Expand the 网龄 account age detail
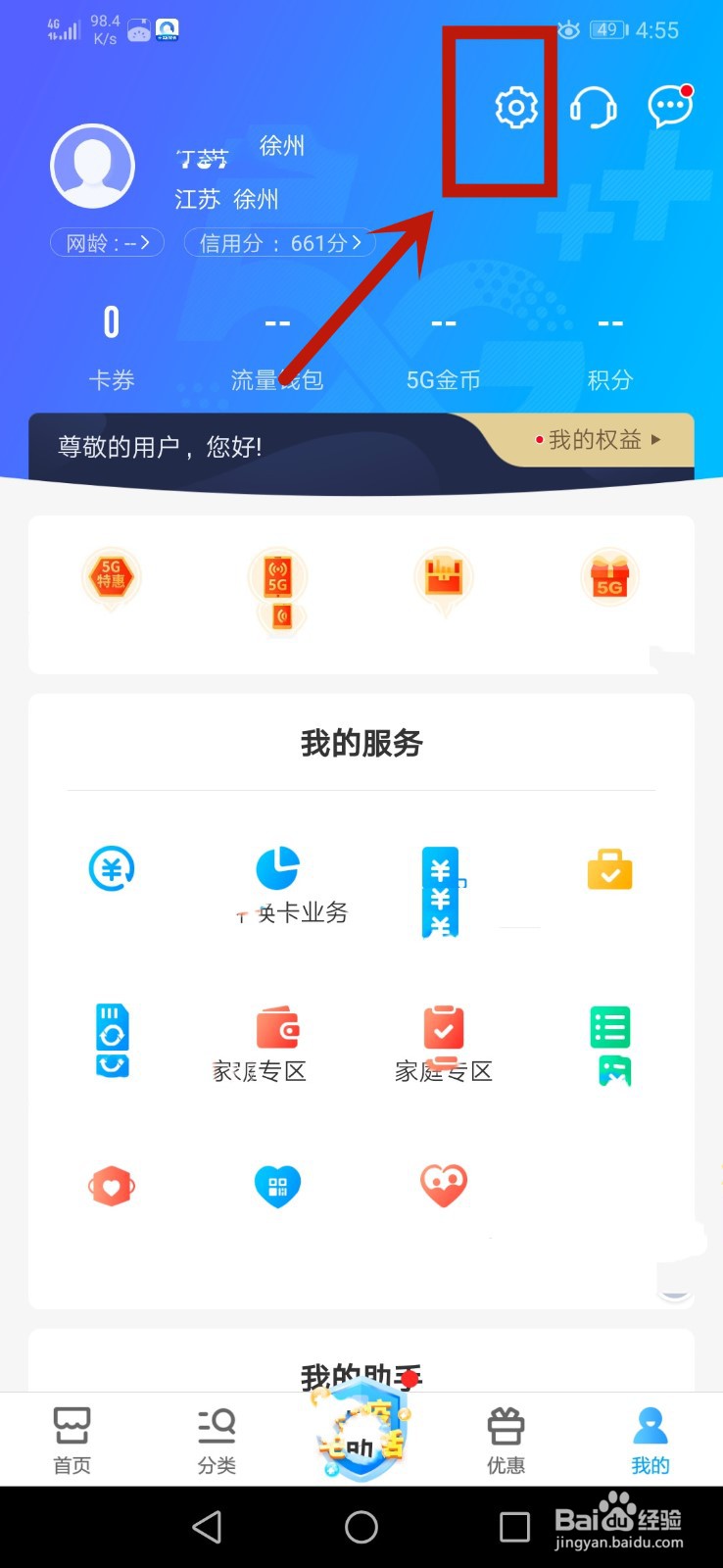Image resolution: width=723 pixels, height=1568 pixels. (x=107, y=243)
